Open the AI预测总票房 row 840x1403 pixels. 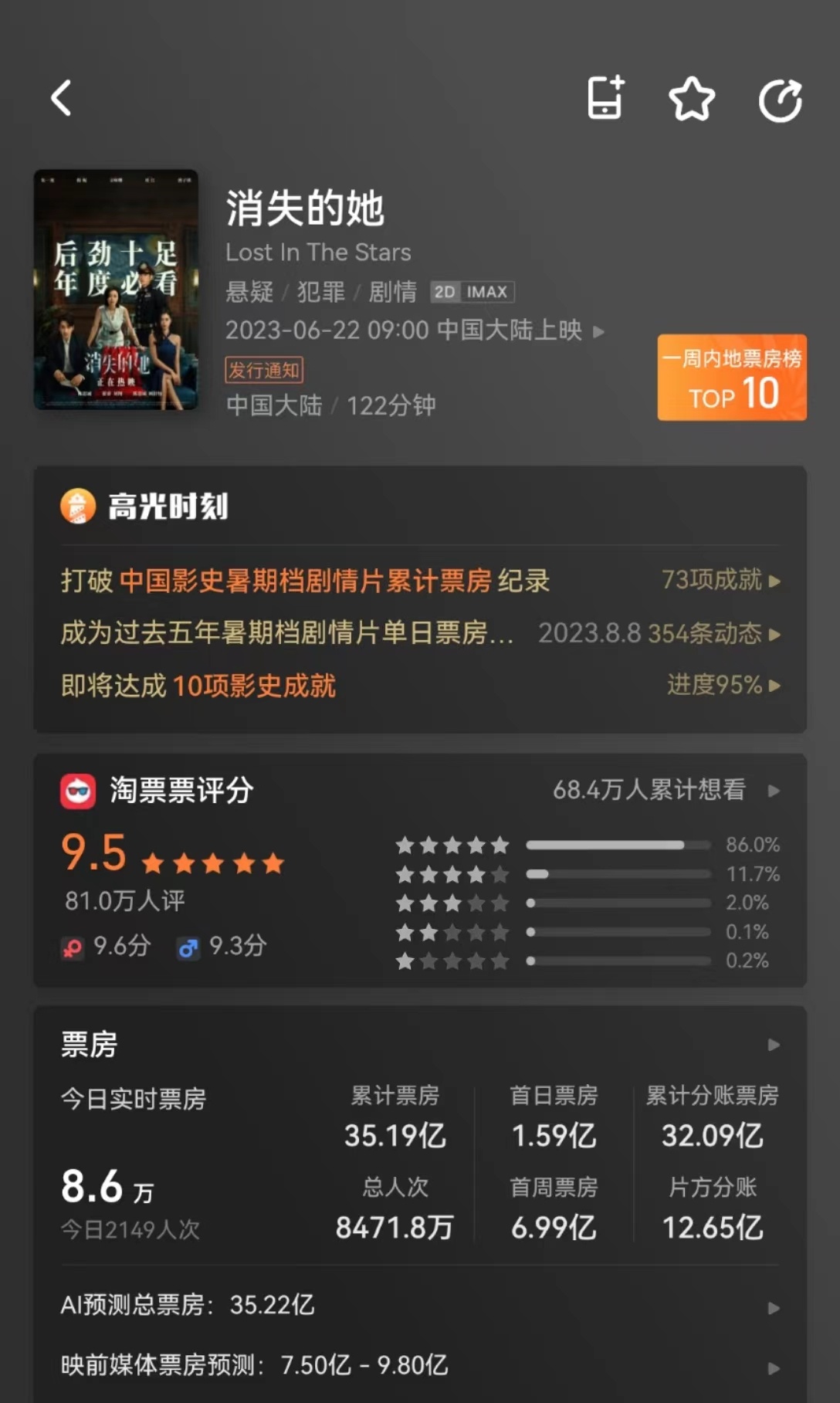[x=419, y=1306]
